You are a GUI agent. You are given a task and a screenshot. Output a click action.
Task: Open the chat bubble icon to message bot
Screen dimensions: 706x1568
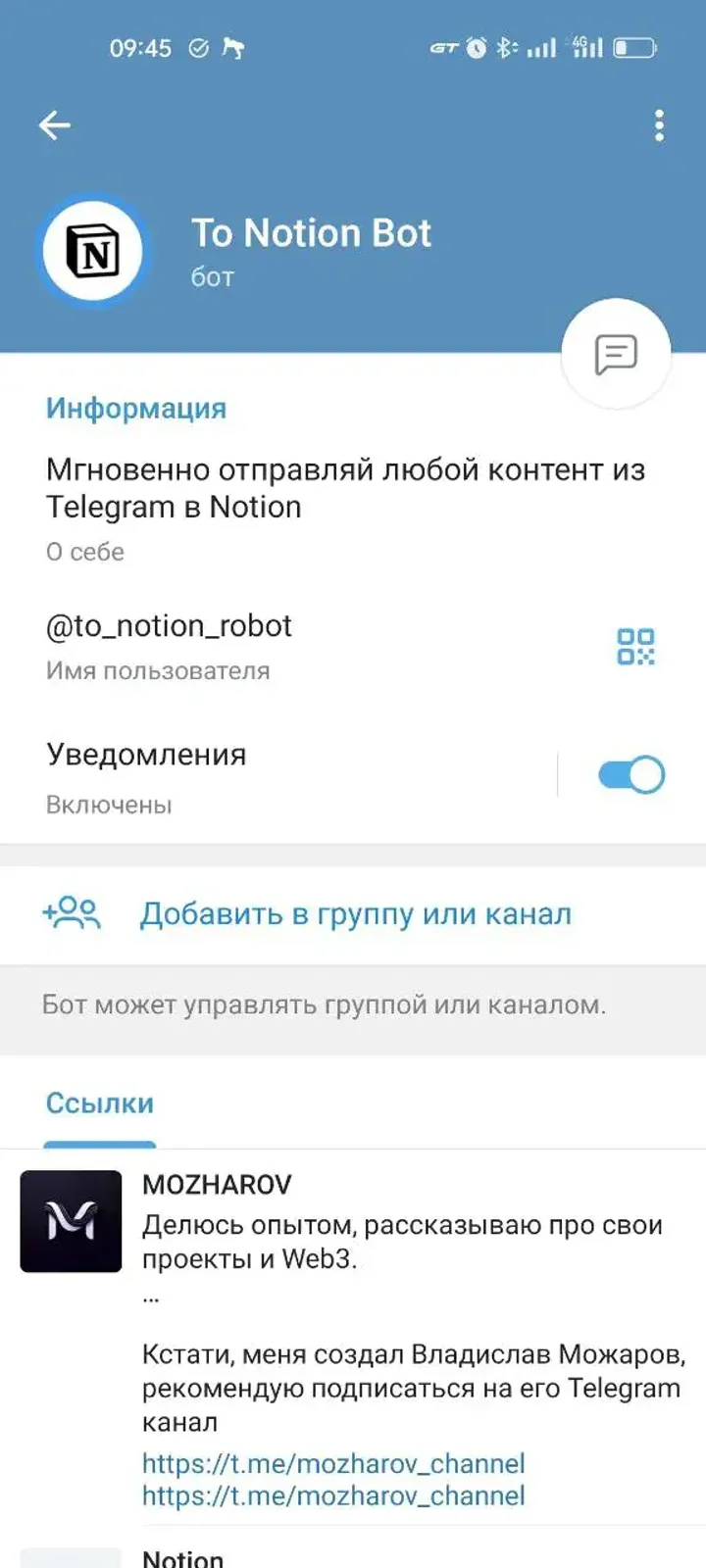pos(616,353)
